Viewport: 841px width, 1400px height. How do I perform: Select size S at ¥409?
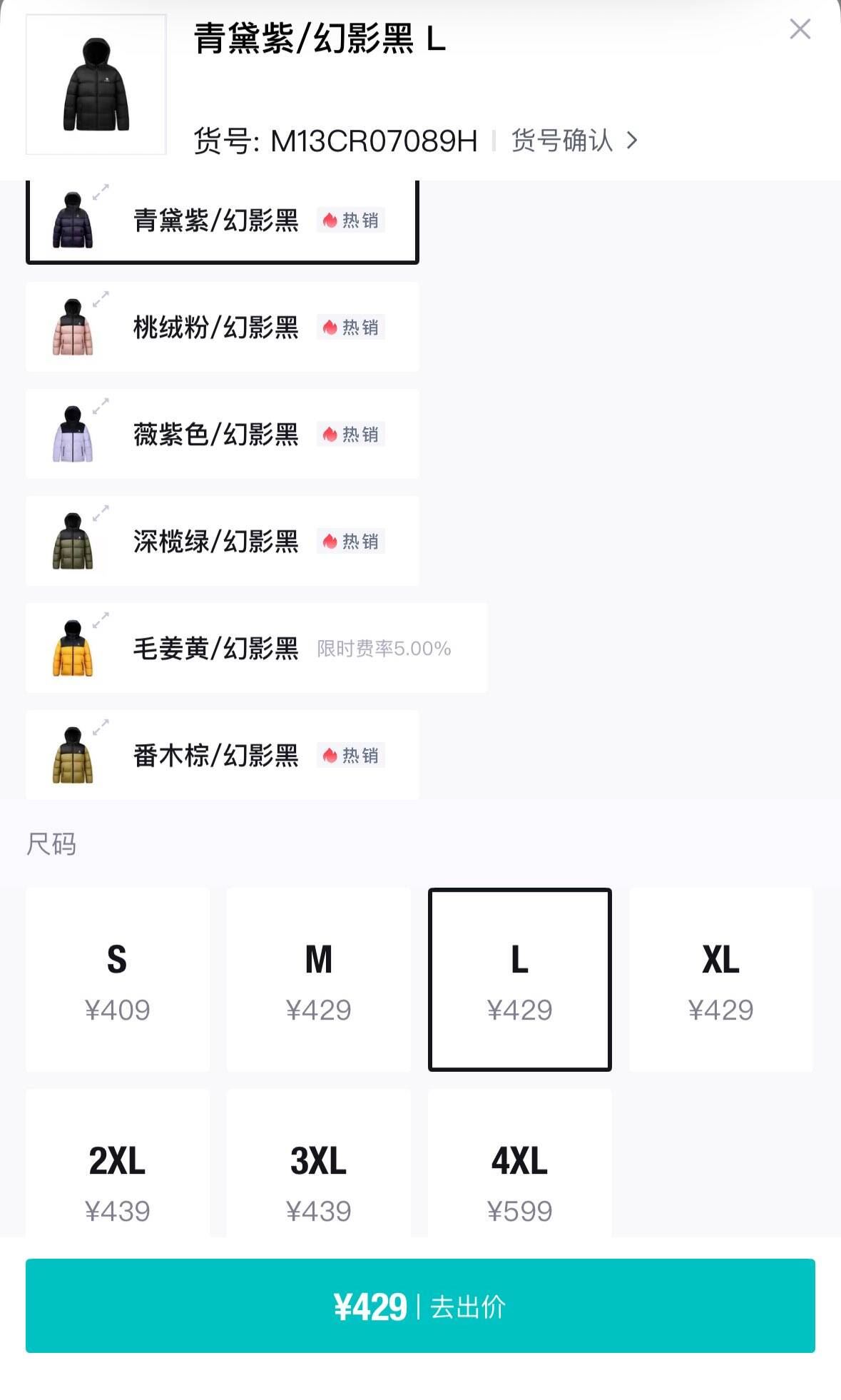pyautogui.click(x=118, y=980)
